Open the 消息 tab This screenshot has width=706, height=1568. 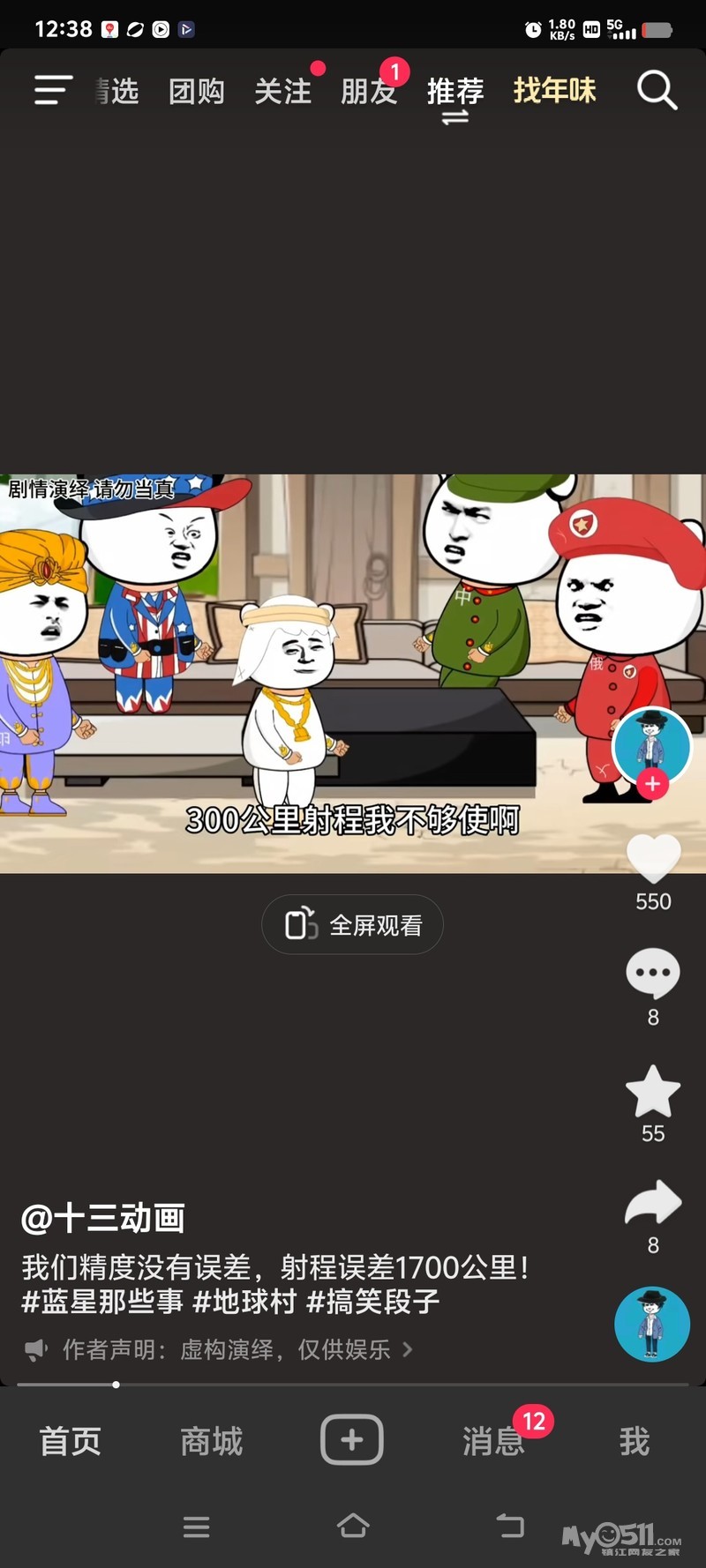[x=493, y=1441]
